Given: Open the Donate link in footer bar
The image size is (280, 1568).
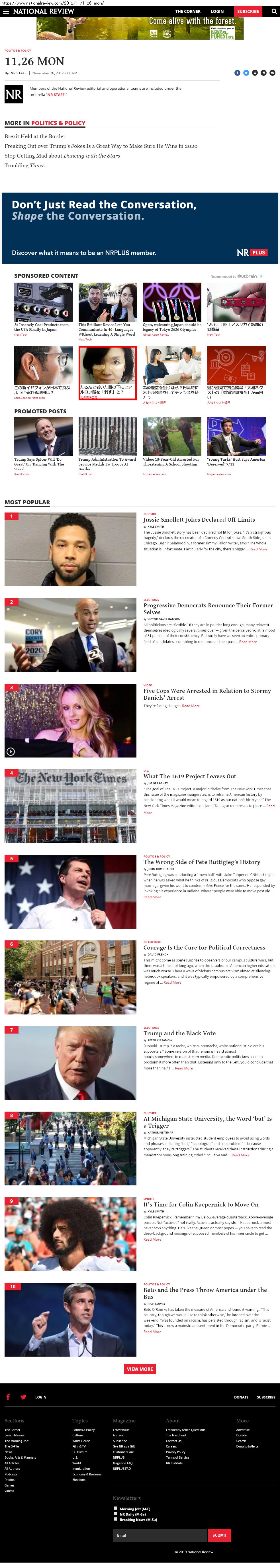Looking at the screenshot, I should pos(241,1397).
